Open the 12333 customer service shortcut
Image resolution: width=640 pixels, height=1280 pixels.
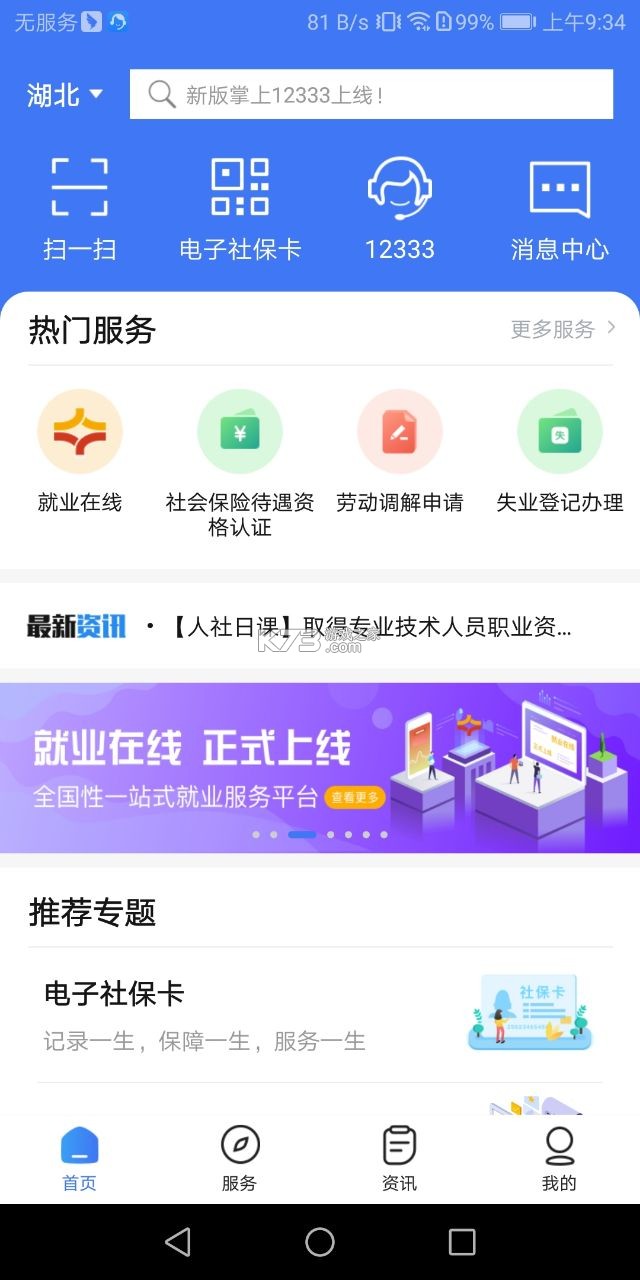pos(400,208)
